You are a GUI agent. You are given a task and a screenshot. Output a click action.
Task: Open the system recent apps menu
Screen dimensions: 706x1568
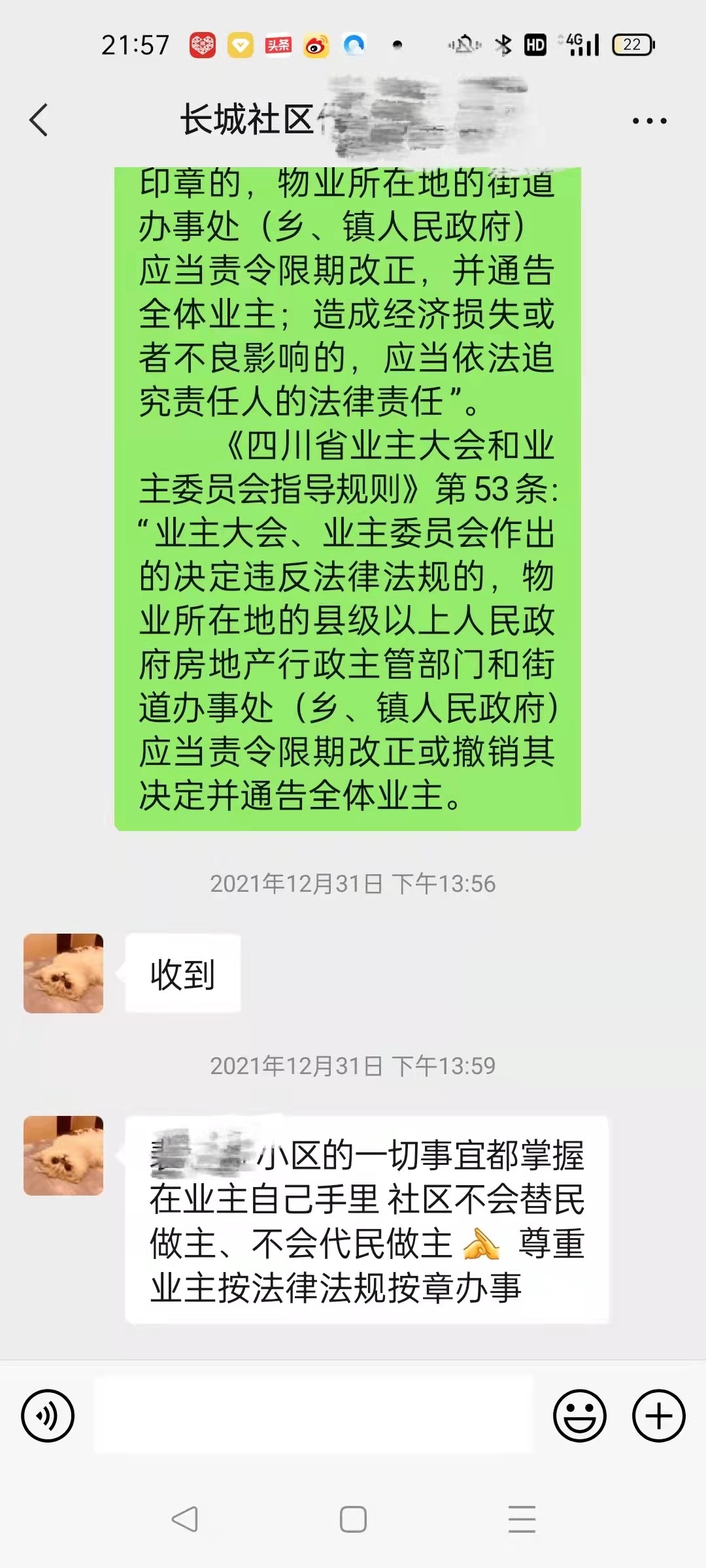click(x=522, y=1520)
